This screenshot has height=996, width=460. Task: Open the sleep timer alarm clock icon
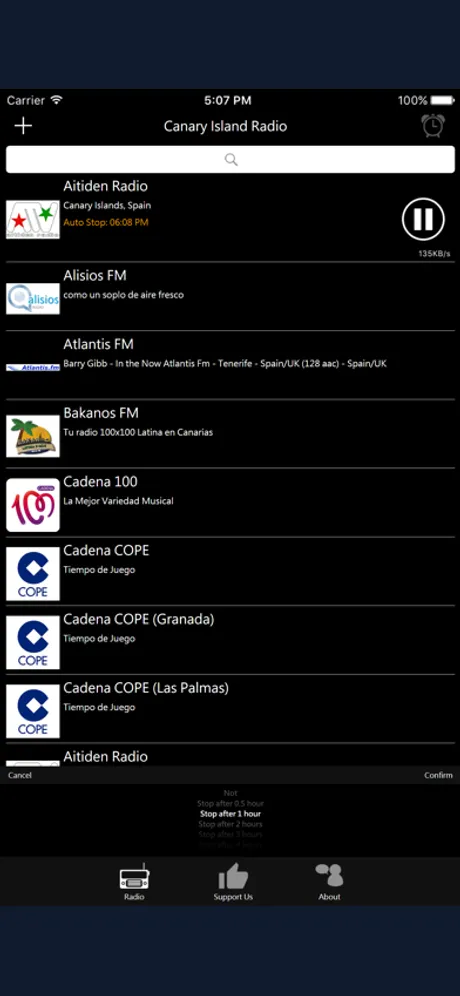click(433, 125)
